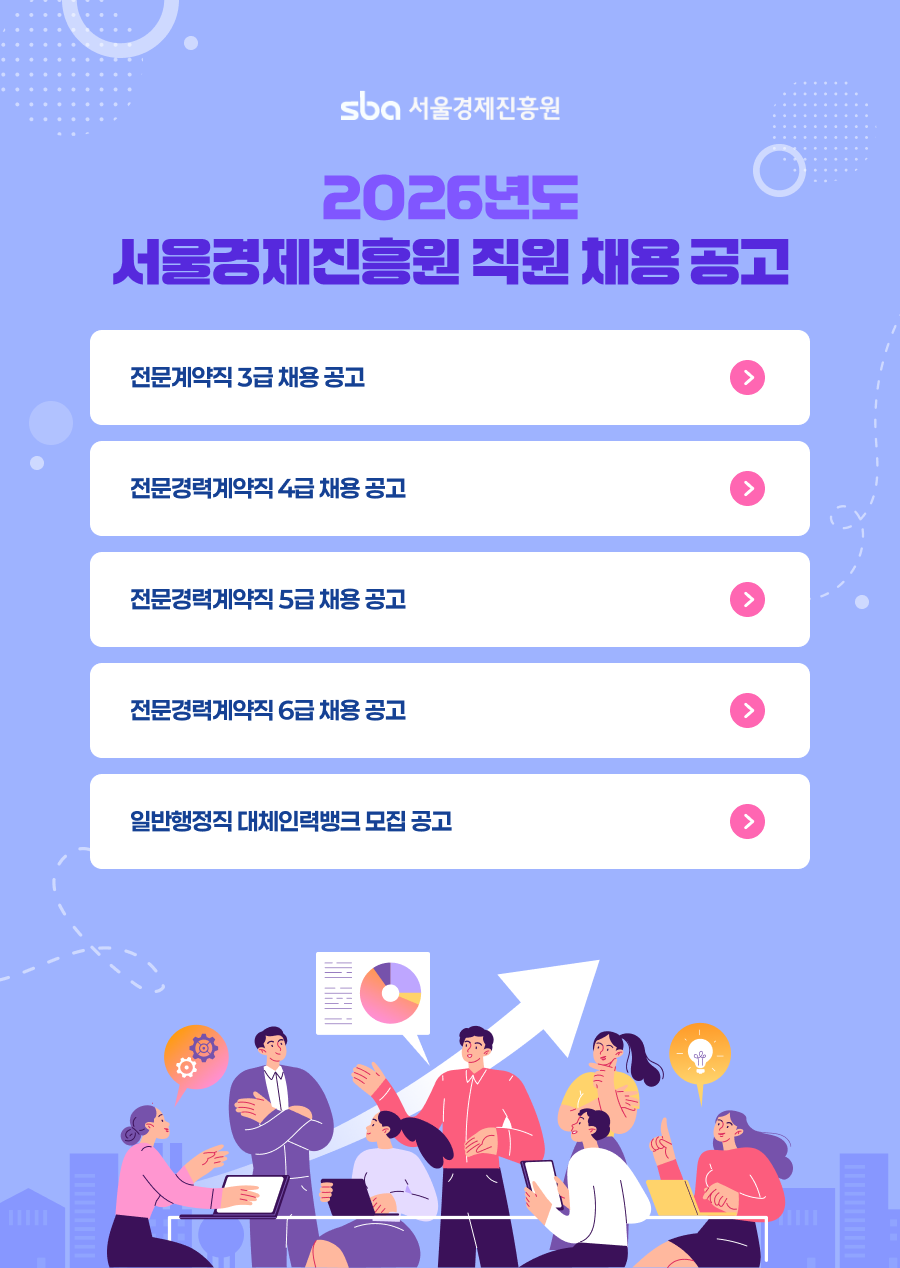Open 일반행정직 대체인력뱅크 모집 공고
Screen dimensions: 900x1268
point(449,822)
